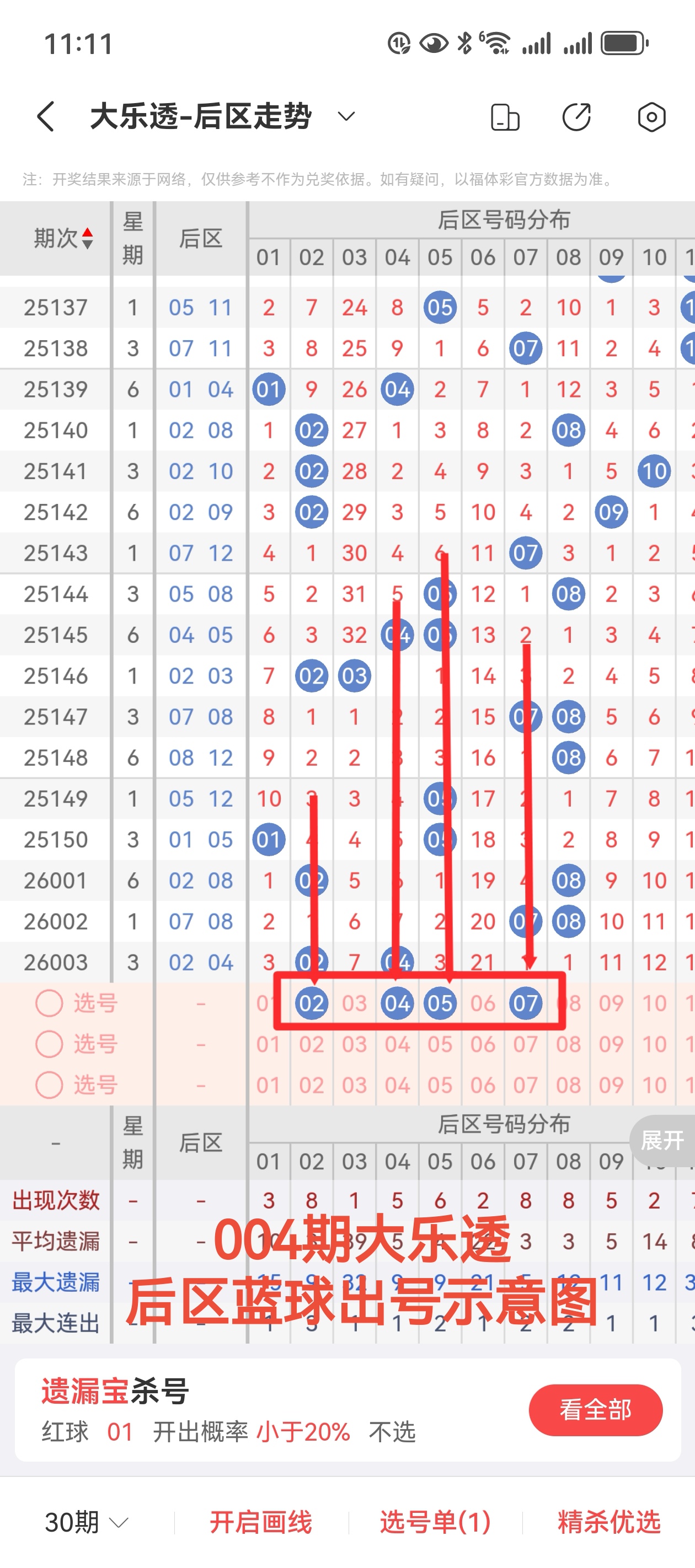Expand the statistics with 展开

(662, 1140)
